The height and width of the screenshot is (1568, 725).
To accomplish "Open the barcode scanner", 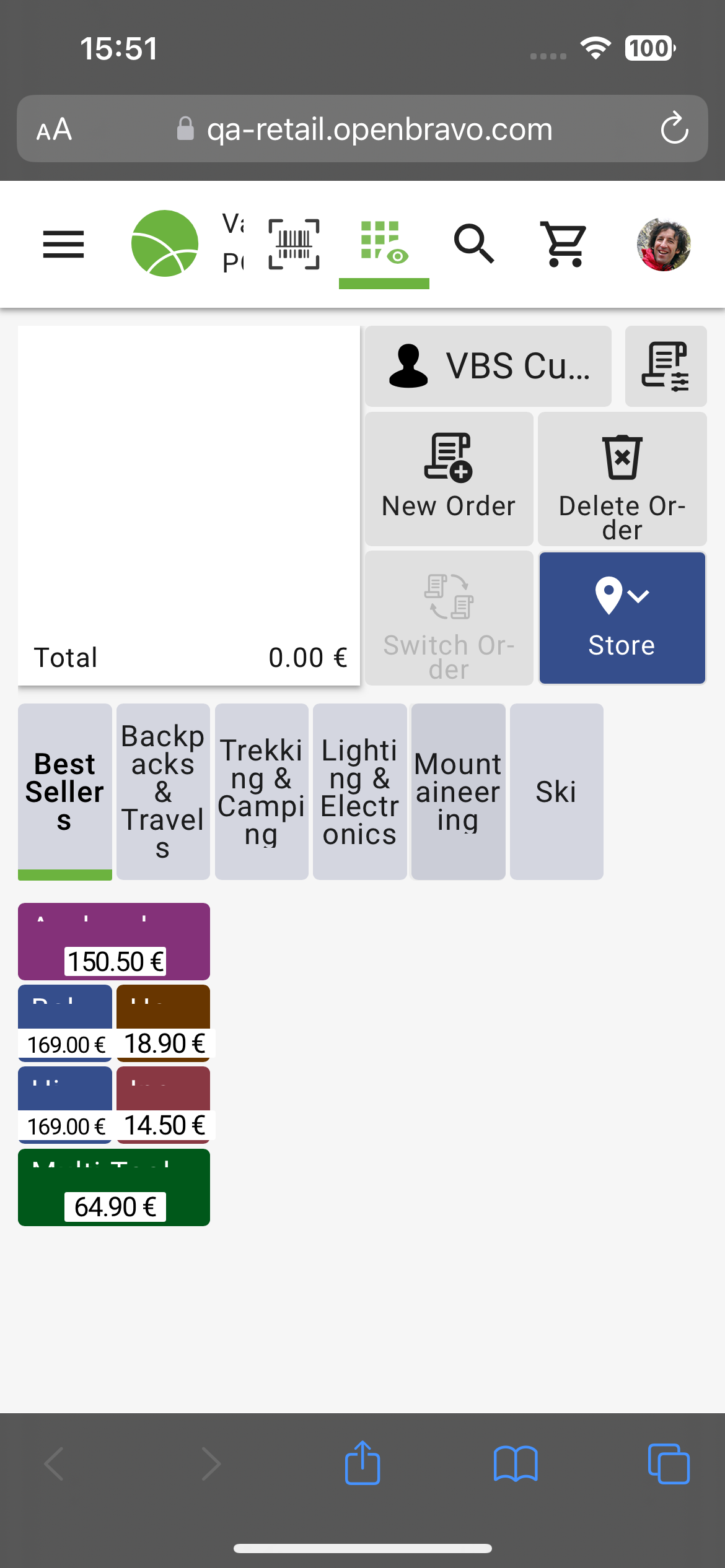I will tap(294, 244).
